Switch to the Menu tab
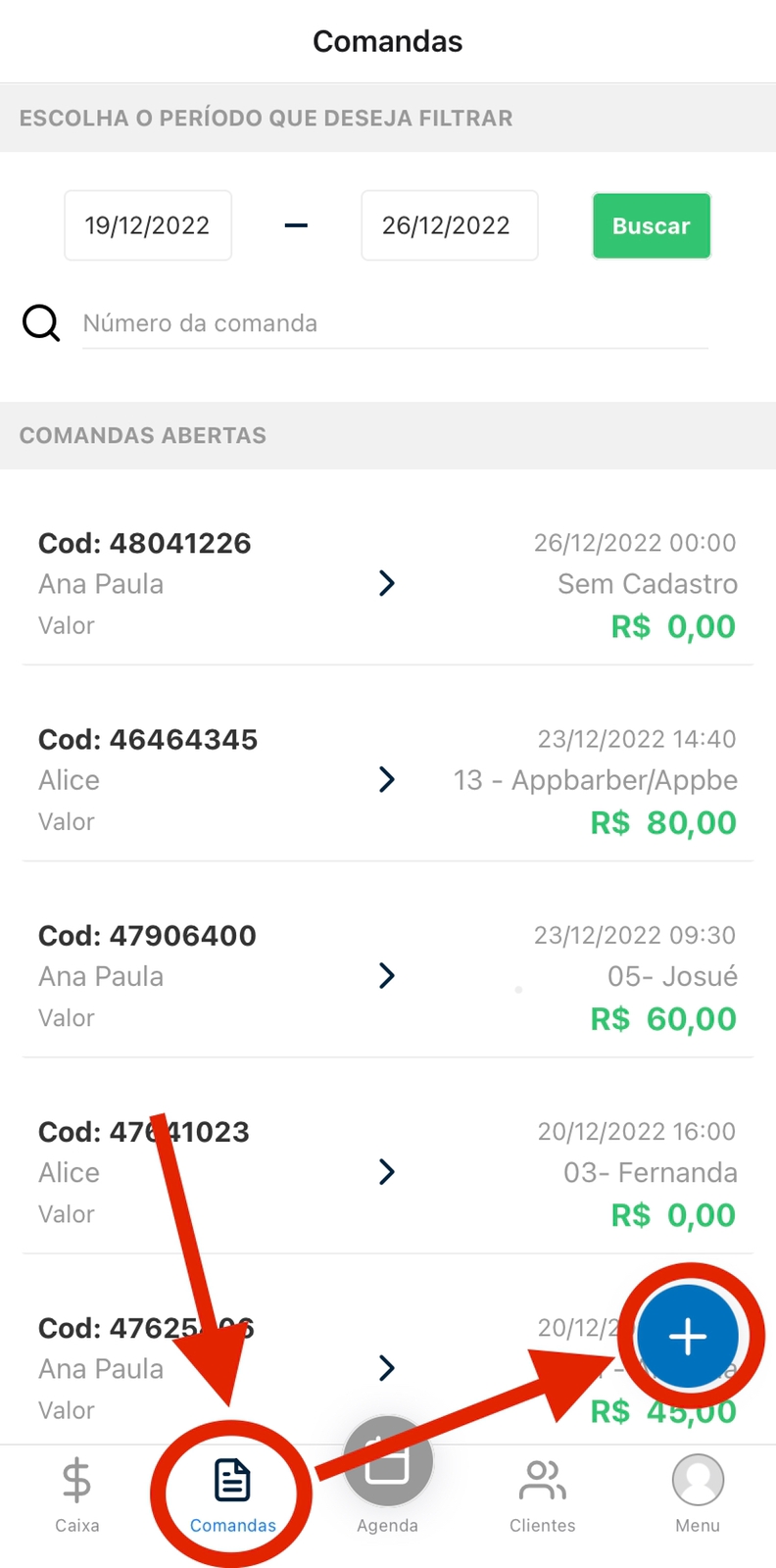Image resolution: width=776 pixels, height=1568 pixels. [698, 1494]
